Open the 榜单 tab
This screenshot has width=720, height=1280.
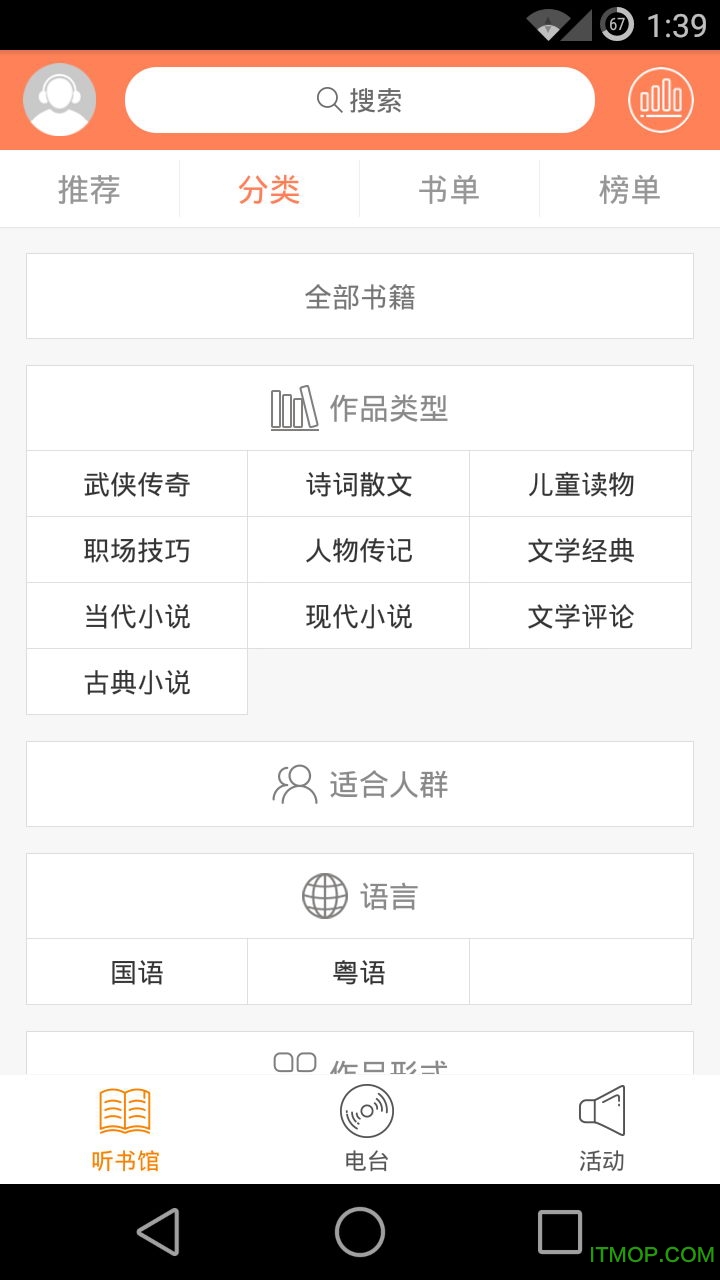pos(630,188)
